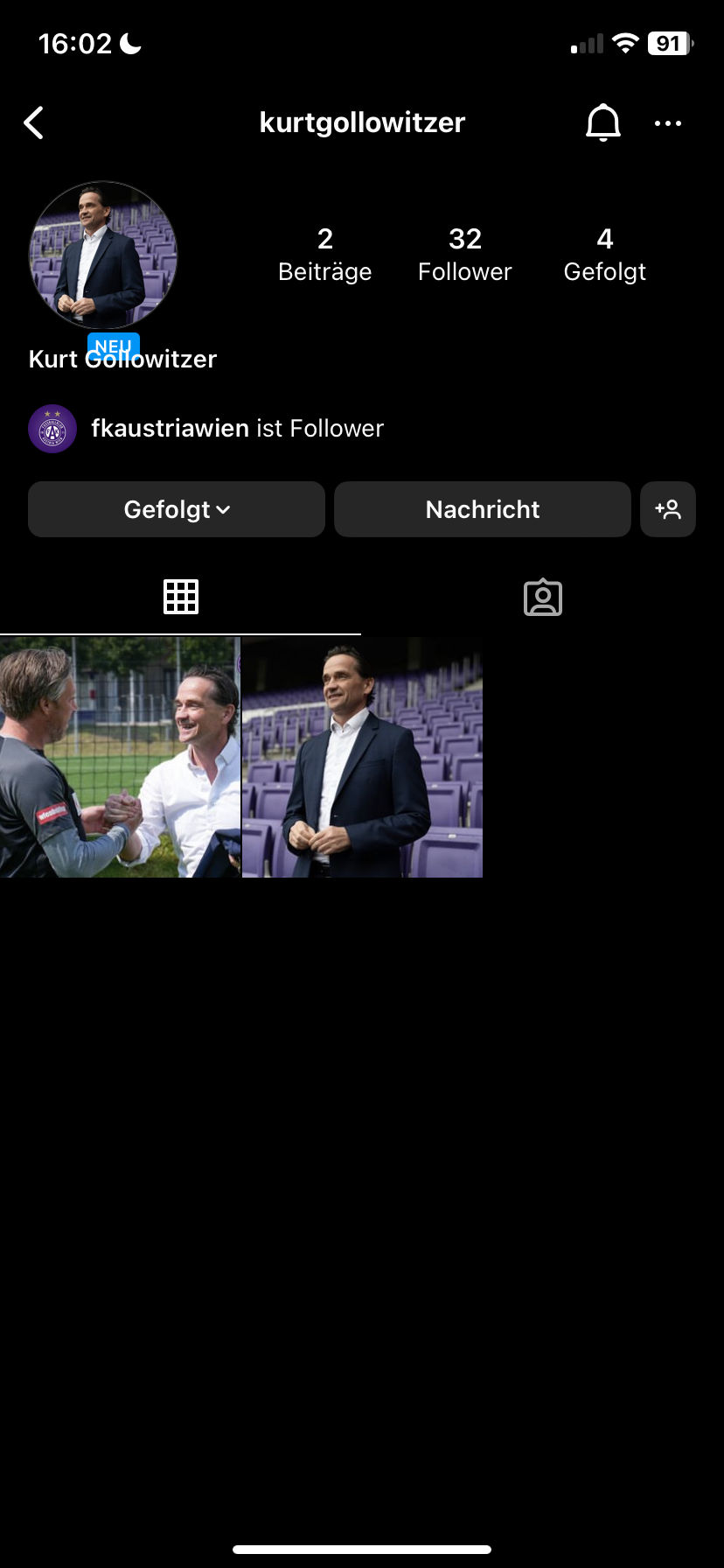Tap the Nachricht button
The height and width of the screenshot is (1568, 724).
(483, 509)
